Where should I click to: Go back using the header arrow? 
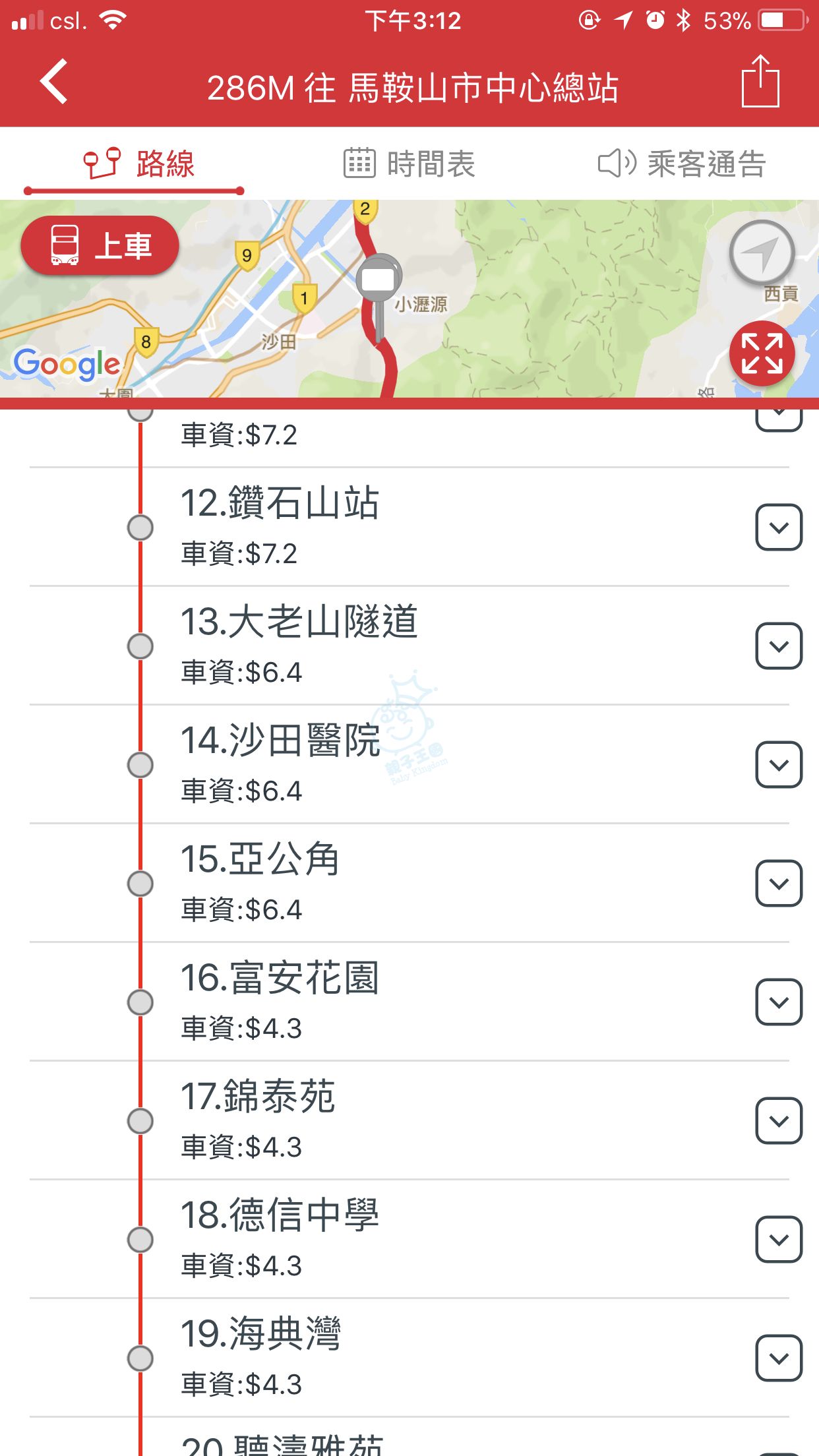54,82
